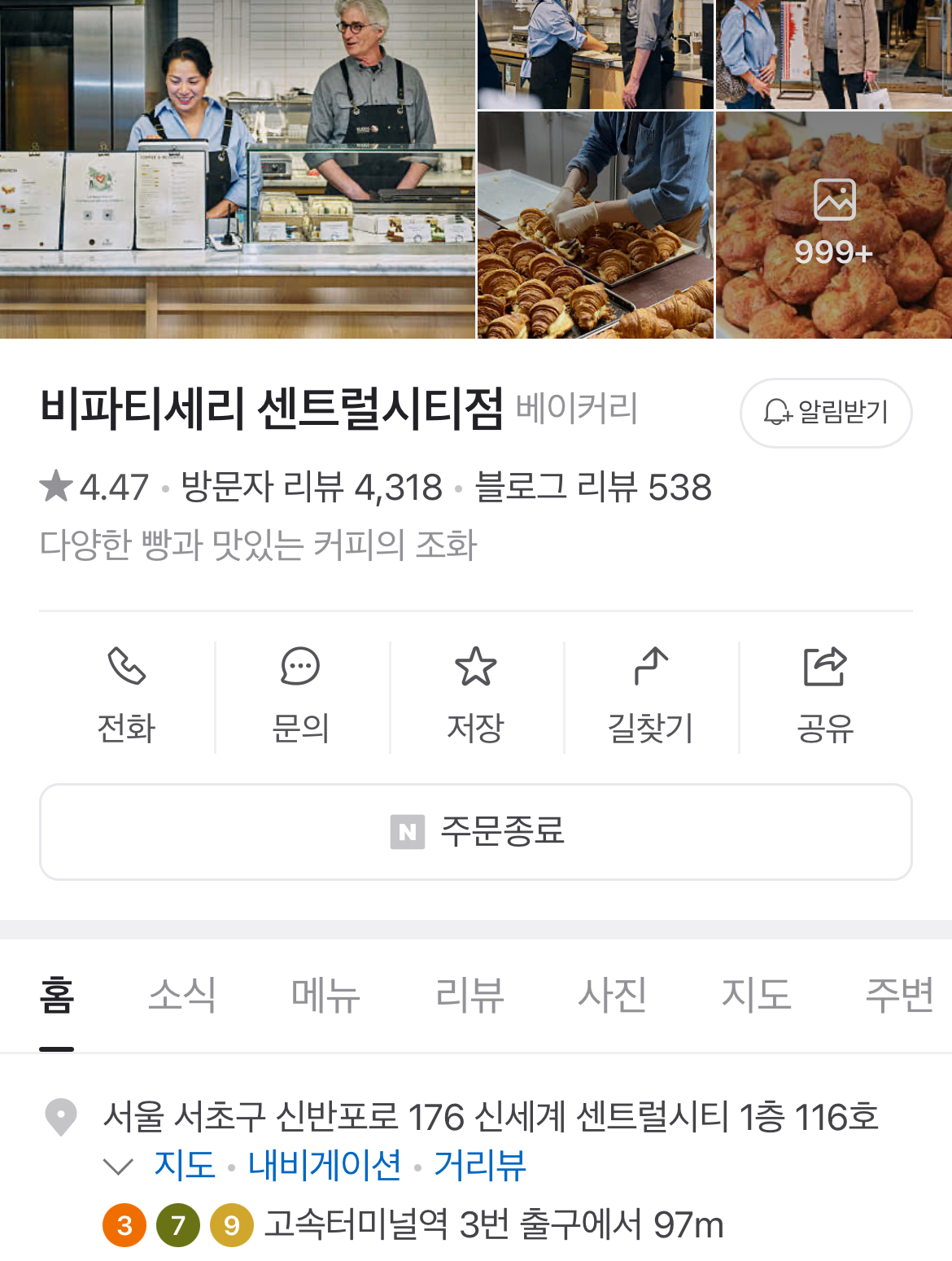Save this place with 저장

click(475, 697)
